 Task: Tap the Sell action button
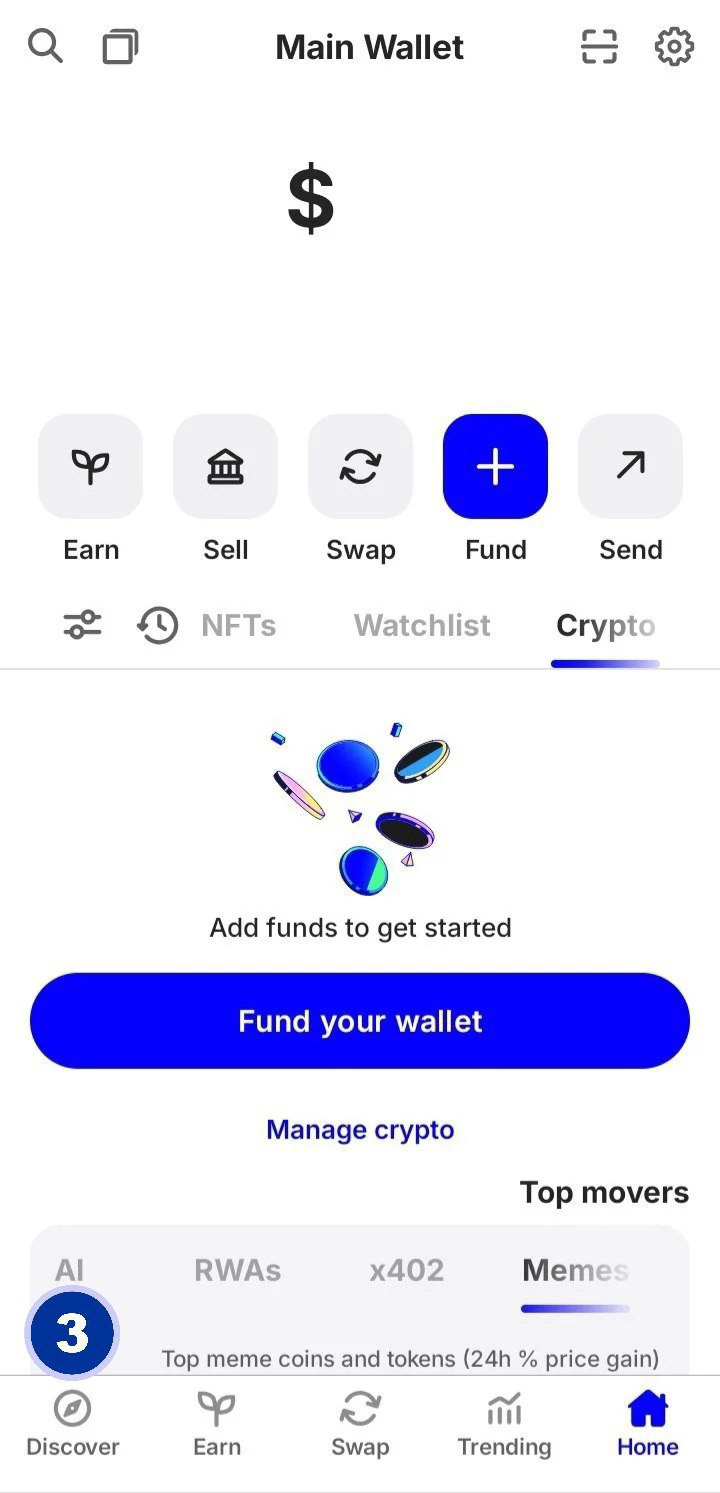point(225,467)
